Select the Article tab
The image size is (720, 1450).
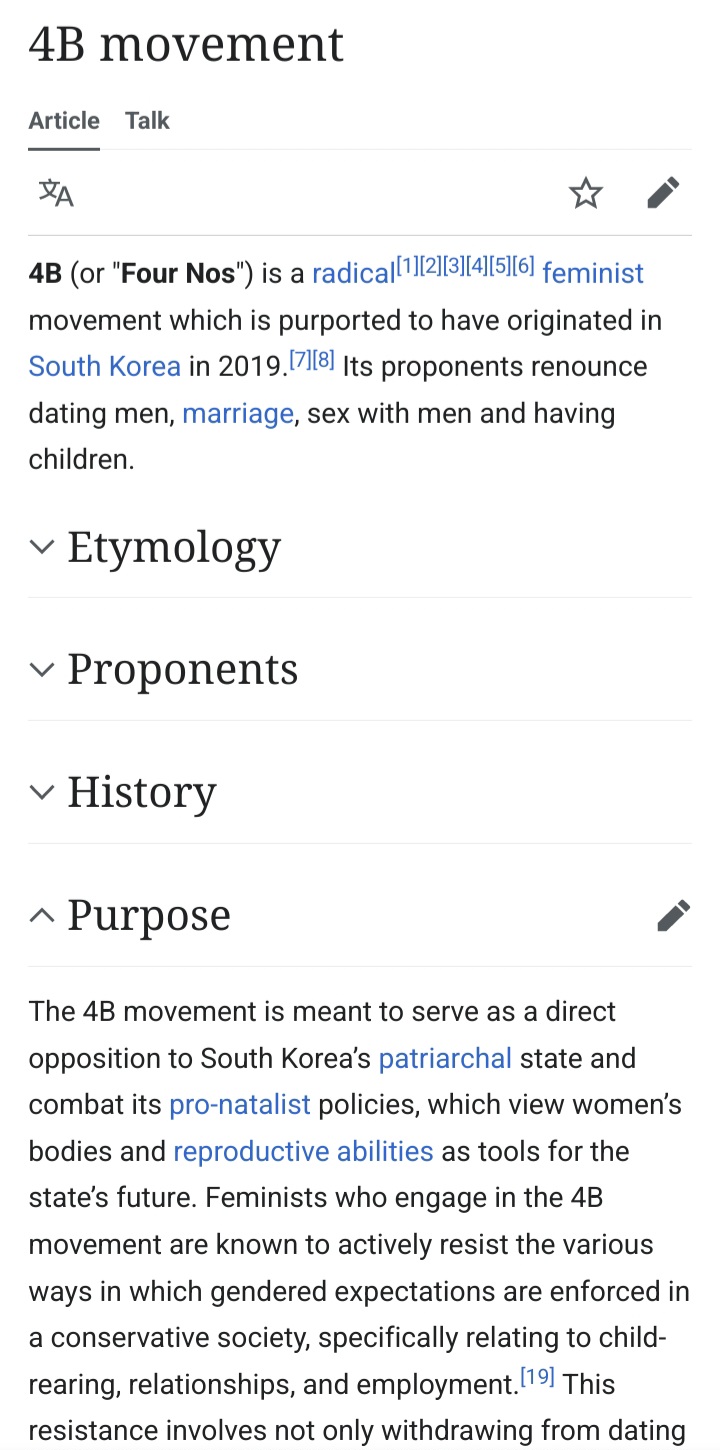pos(64,121)
